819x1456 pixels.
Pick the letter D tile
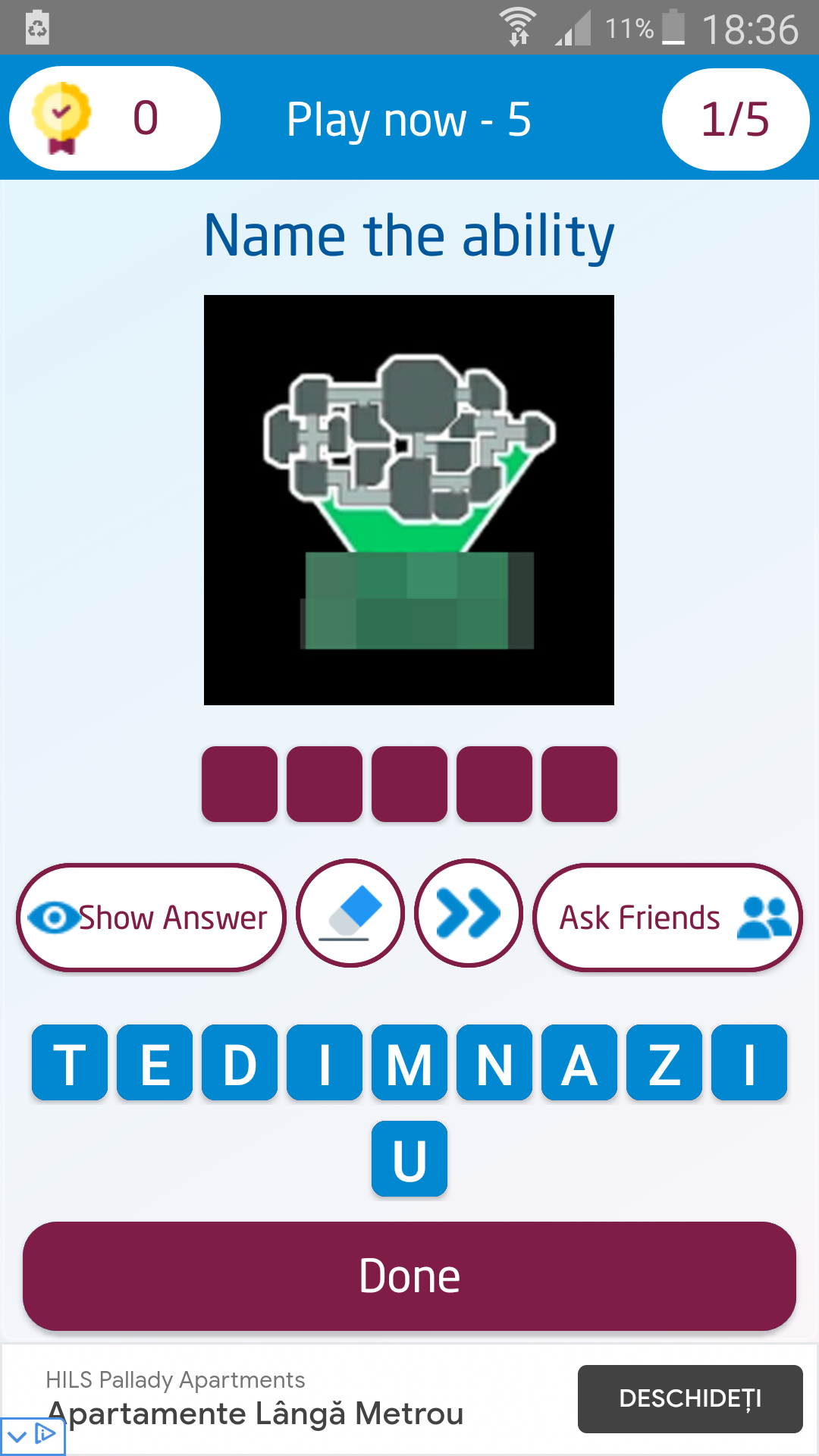click(x=240, y=1062)
